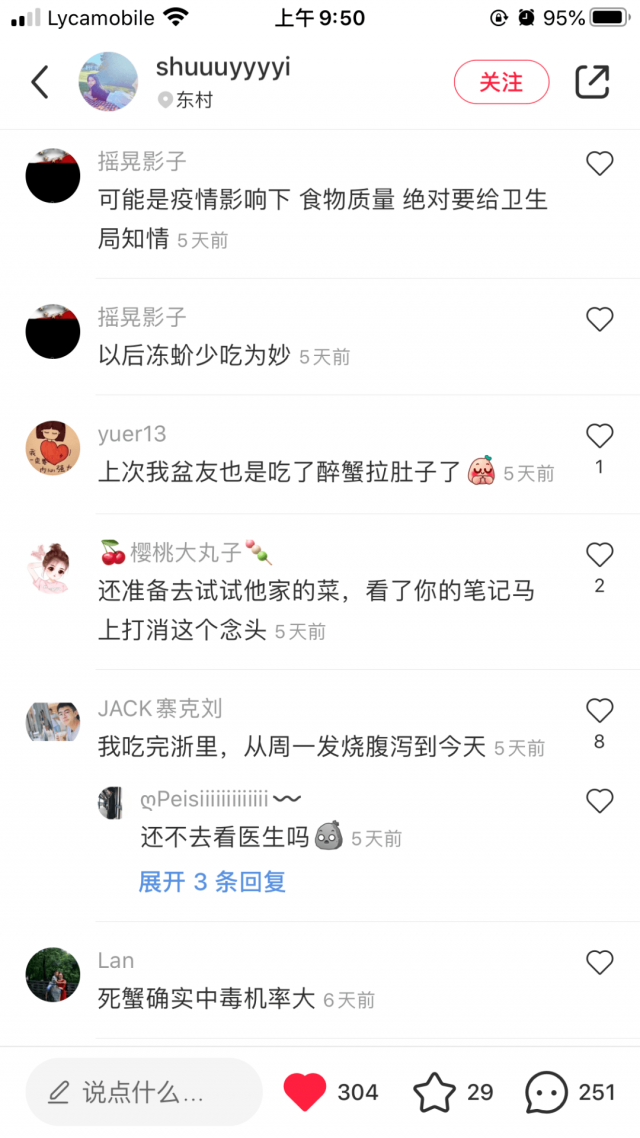
Task: Bookmark the post with the star icon
Action: coord(435,1092)
